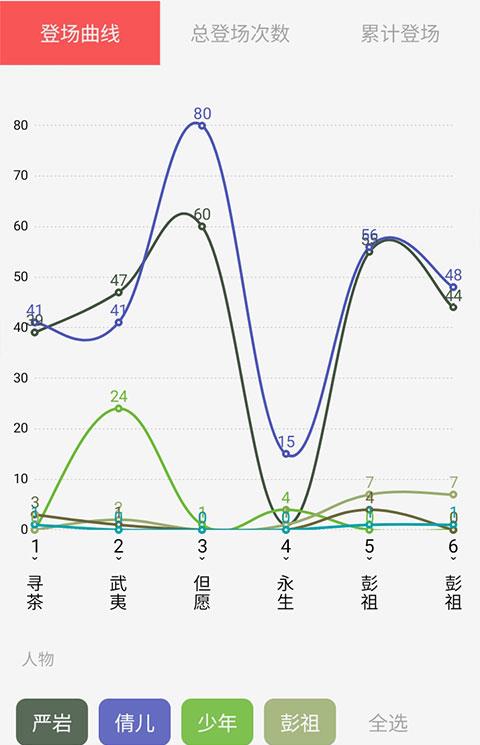Image resolution: width=480 pixels, height=745 pixels.
Task: Toggle the 彭祖 character chip
Action: pos(300,722)
